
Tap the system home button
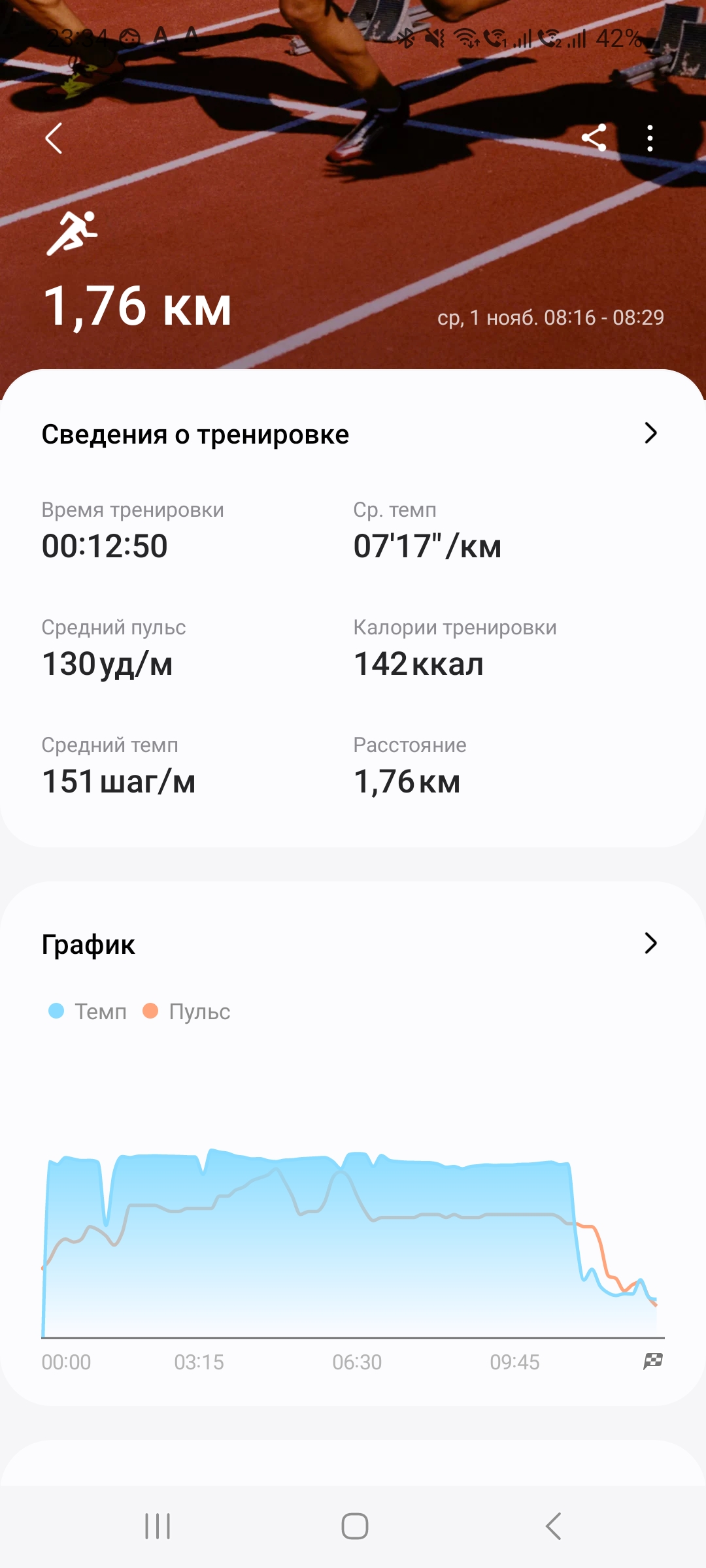tap(354, 1527)
